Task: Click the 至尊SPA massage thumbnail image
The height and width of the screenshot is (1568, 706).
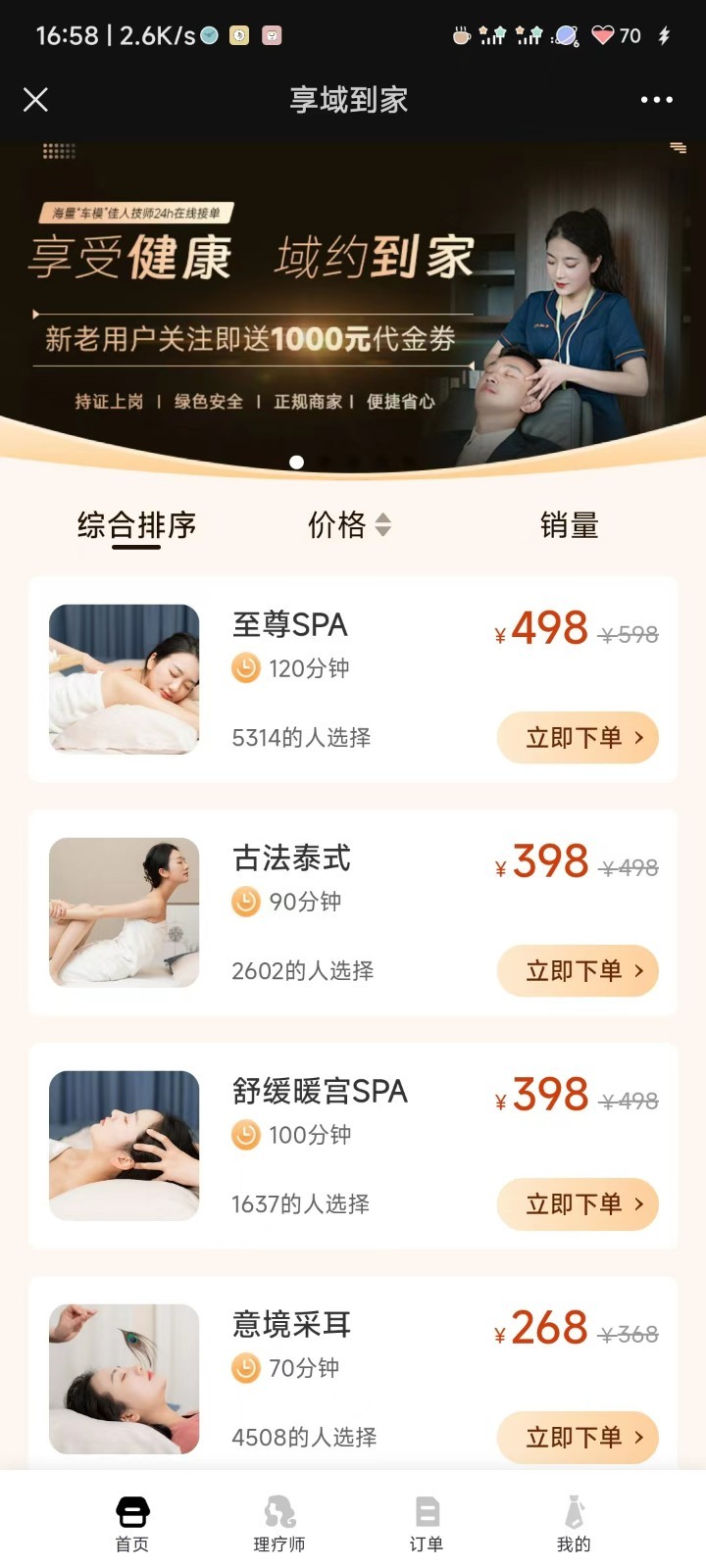Action: pos(125,679)
